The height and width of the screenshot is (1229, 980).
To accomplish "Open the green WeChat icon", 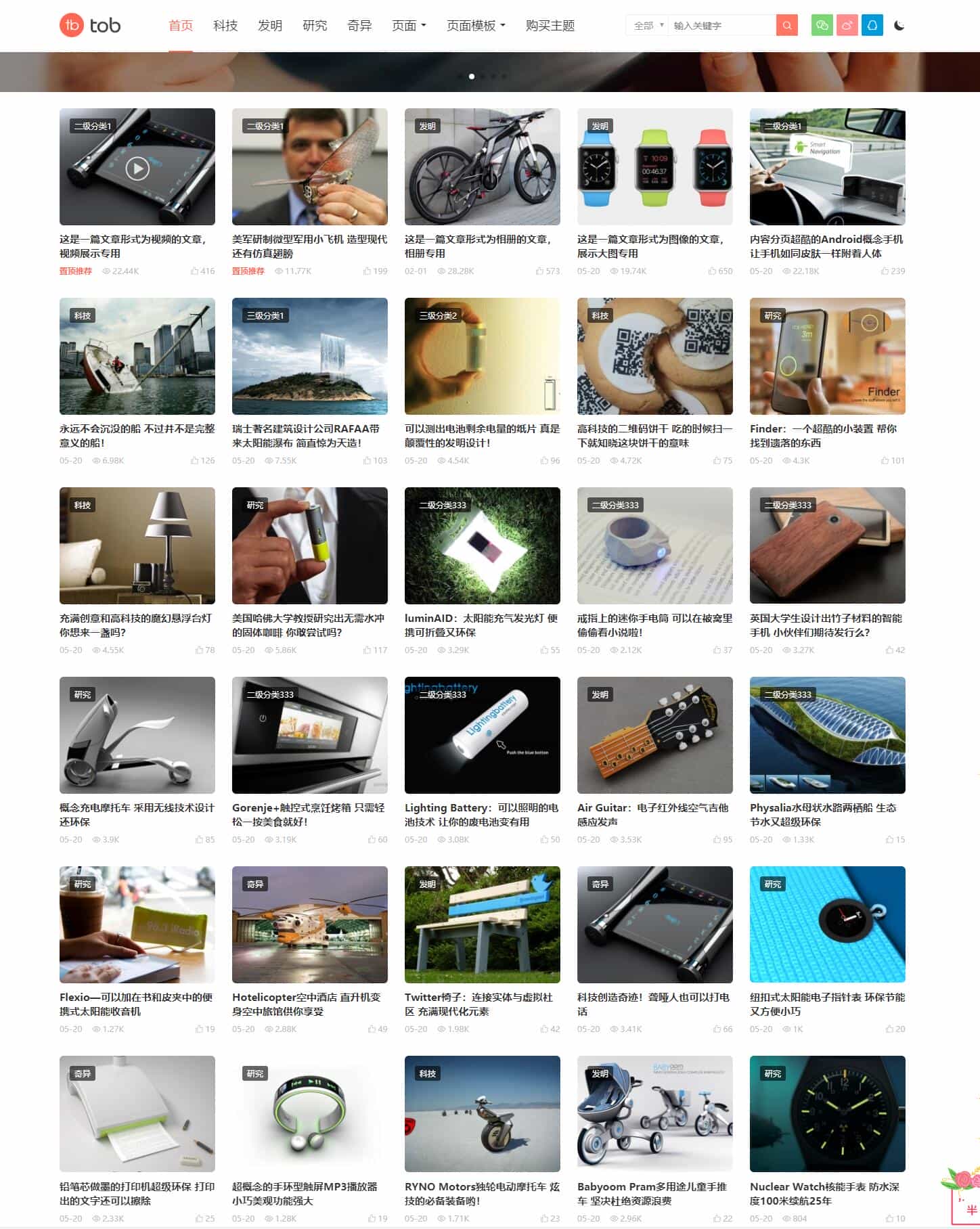I will coord(822,26).
